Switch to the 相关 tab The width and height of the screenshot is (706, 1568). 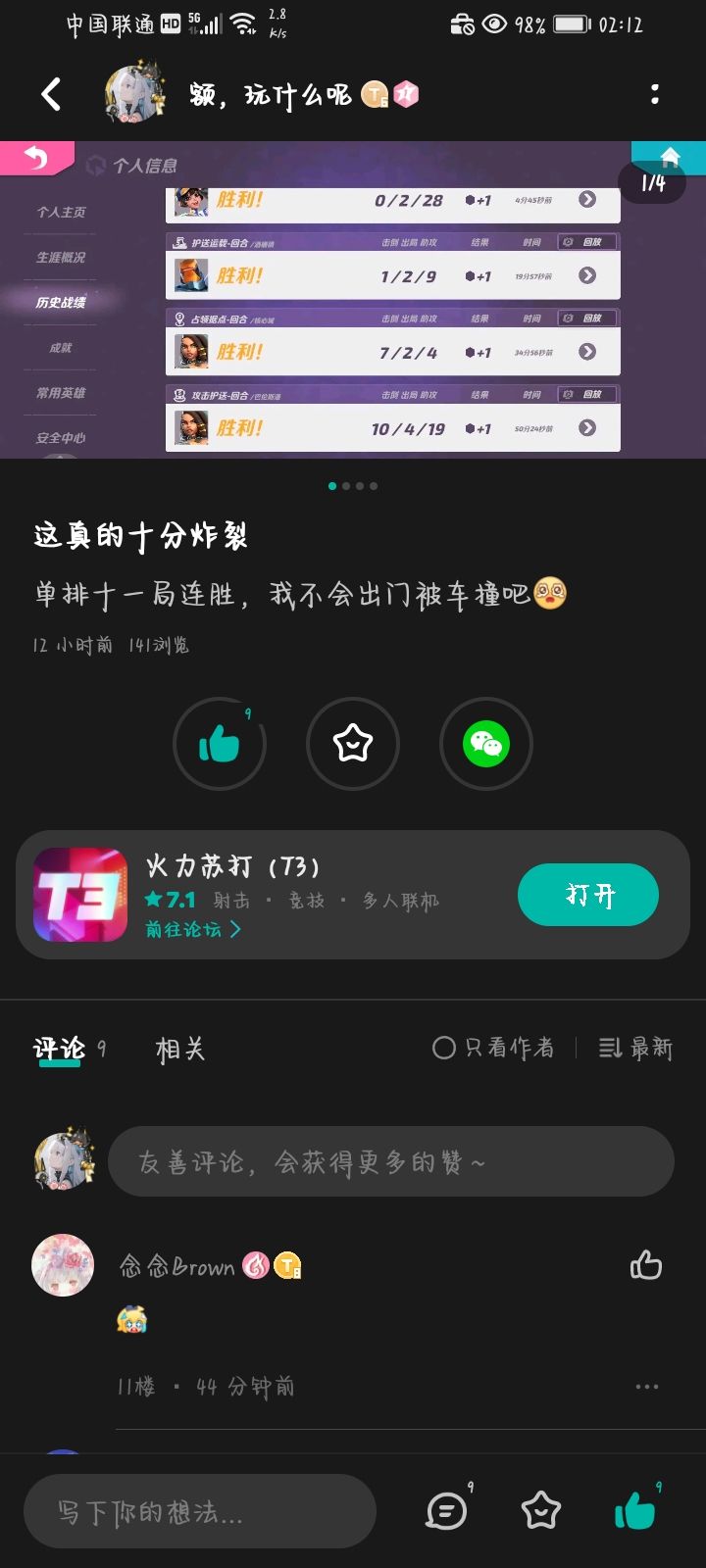point(178,1048)
